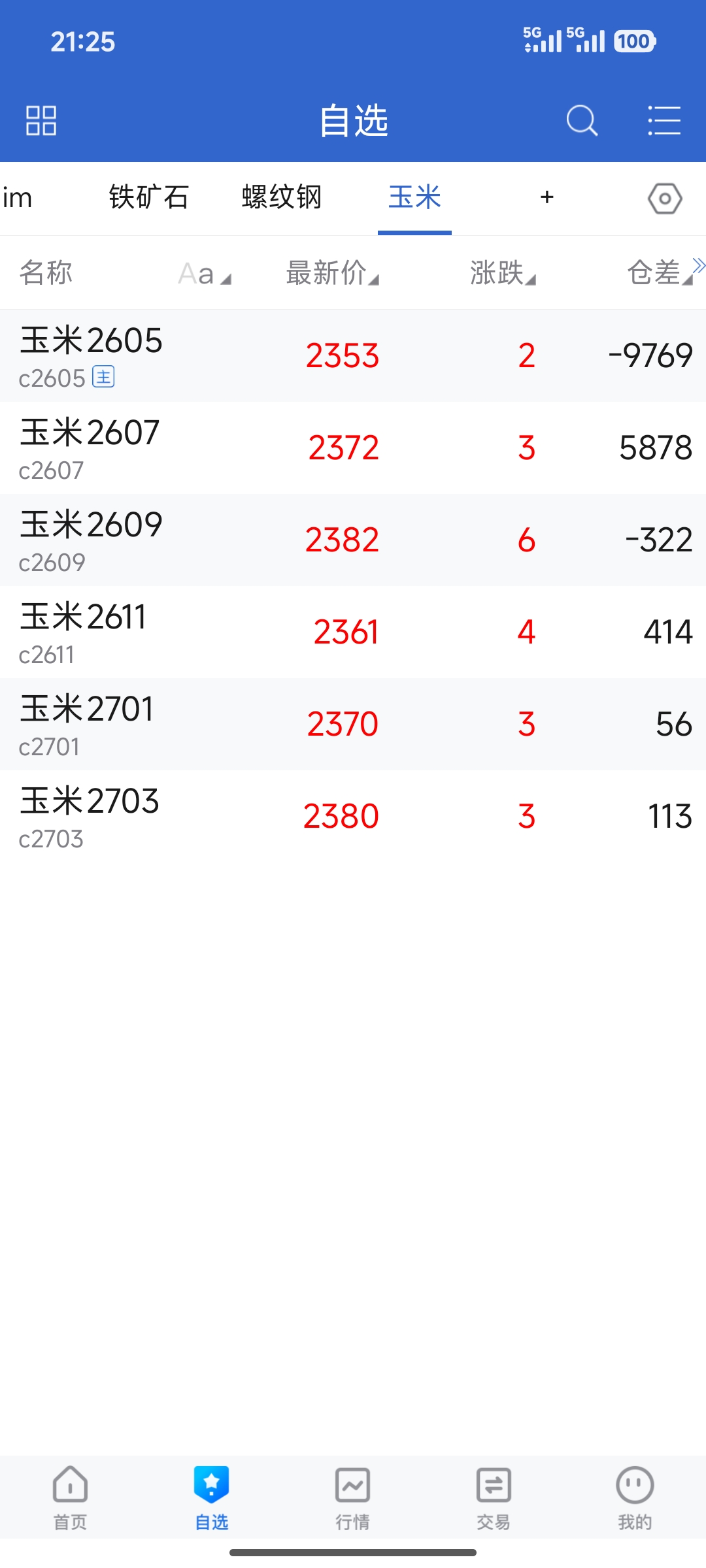The height and width of the screenshot is (1568, 706).
Task: Switch to the 螺纹钢 tab
Action: (282, 197)
